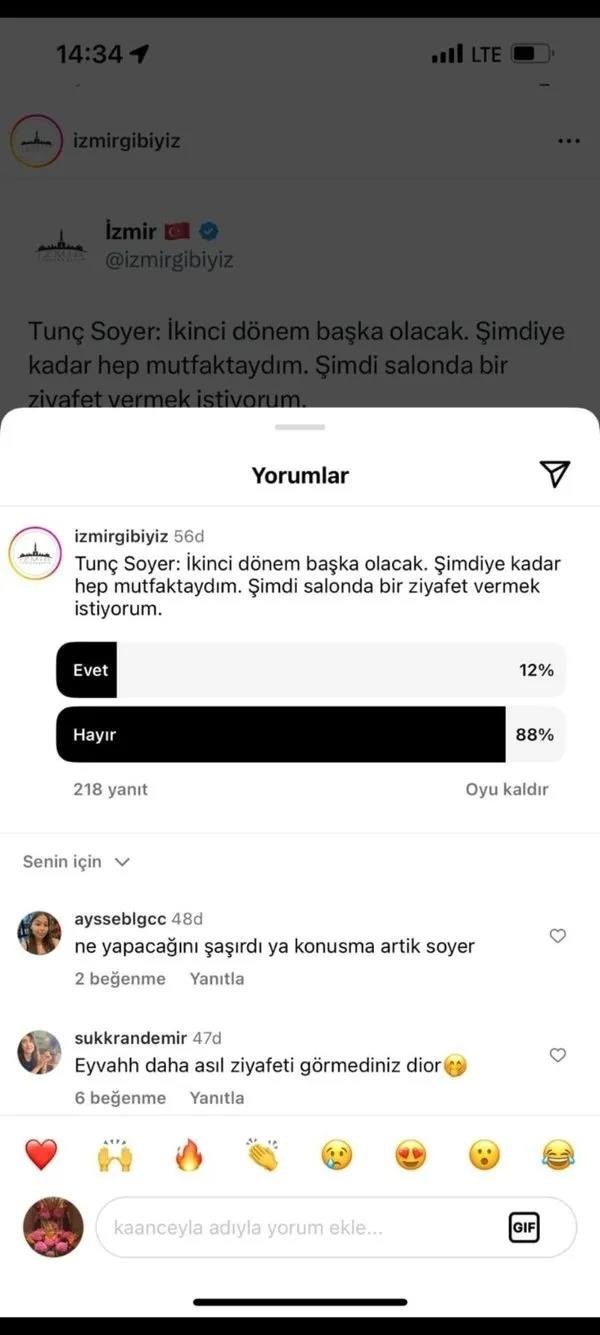Insert the raised hands emoji
600x1335 pixels.
pos(115,1156)
